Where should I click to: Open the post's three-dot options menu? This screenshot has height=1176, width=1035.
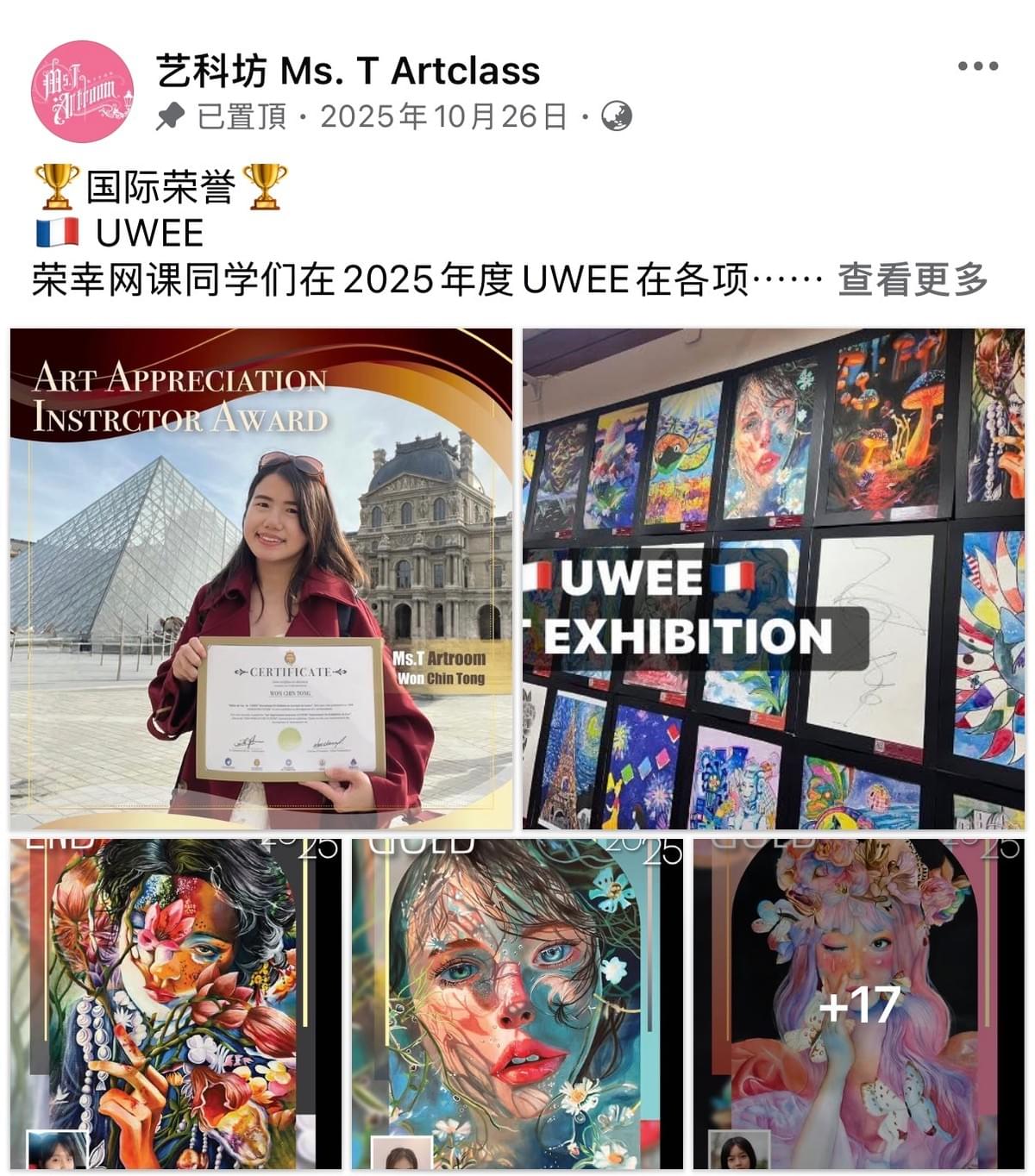point(978,66)
